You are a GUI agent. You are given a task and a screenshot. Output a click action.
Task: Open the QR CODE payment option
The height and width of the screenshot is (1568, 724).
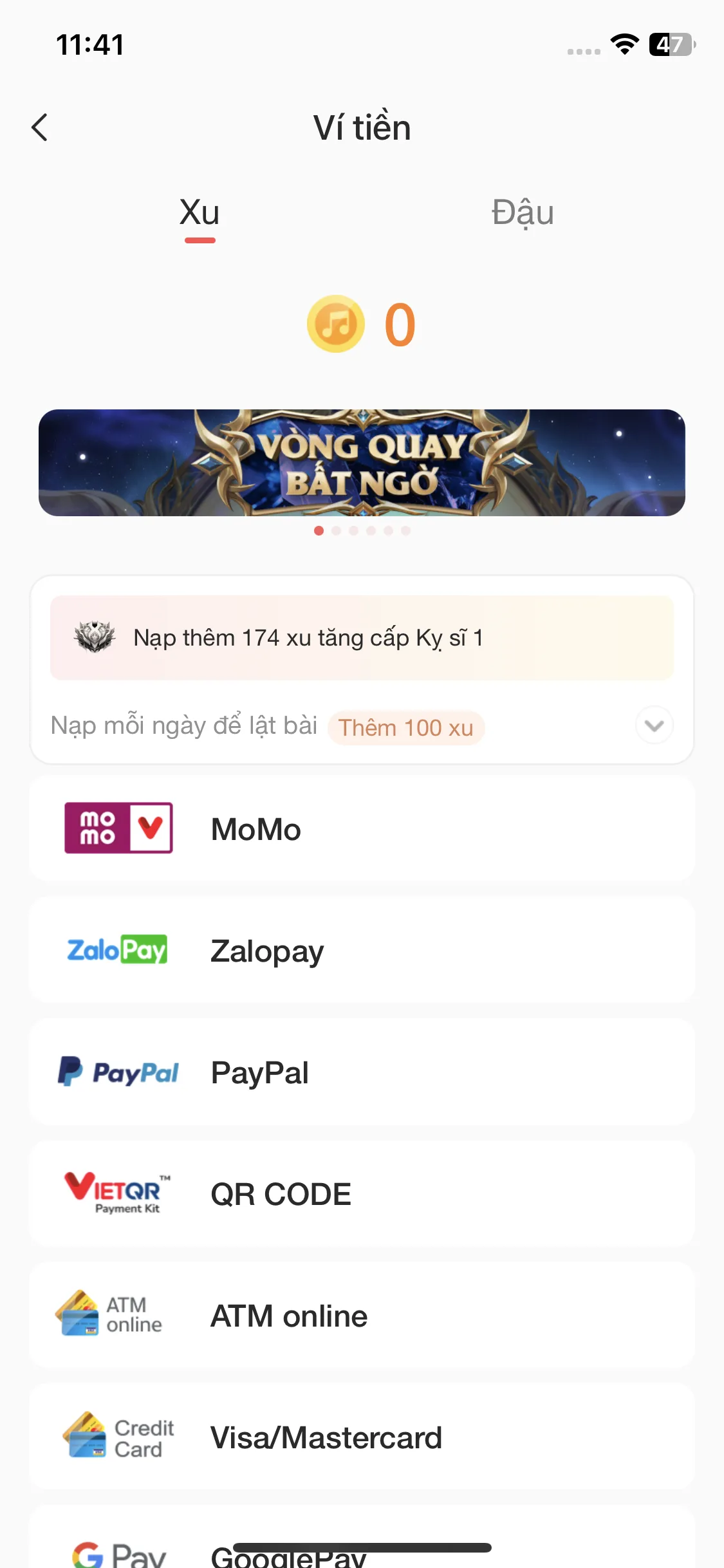362,1194
